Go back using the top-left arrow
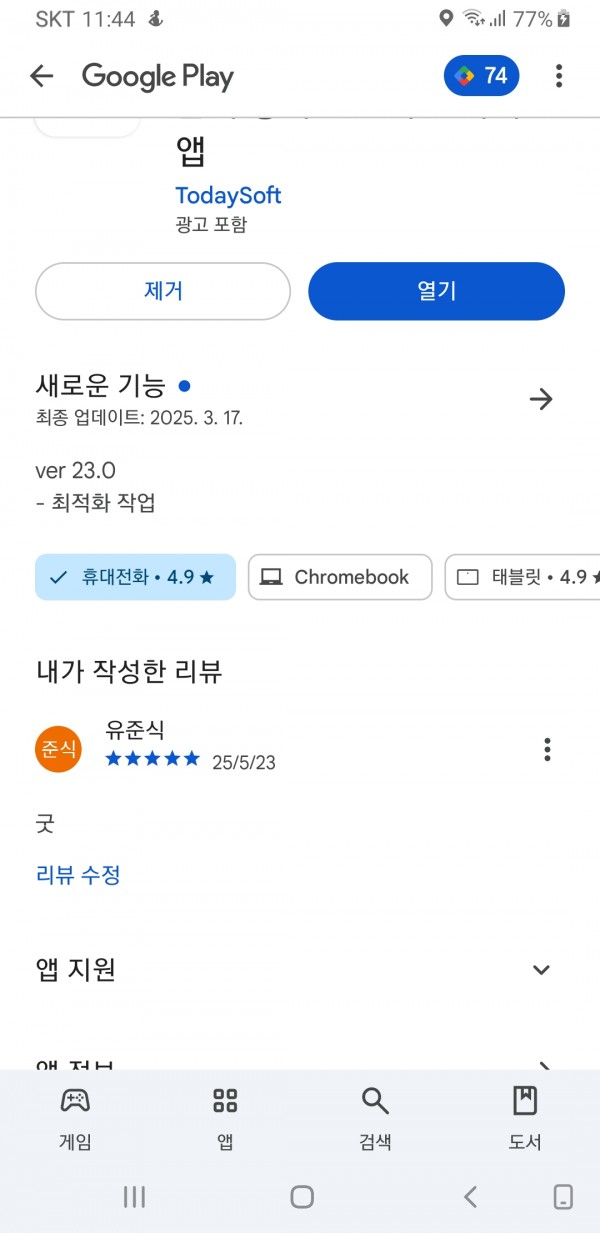600x1233 pixels. coord(41,76)
